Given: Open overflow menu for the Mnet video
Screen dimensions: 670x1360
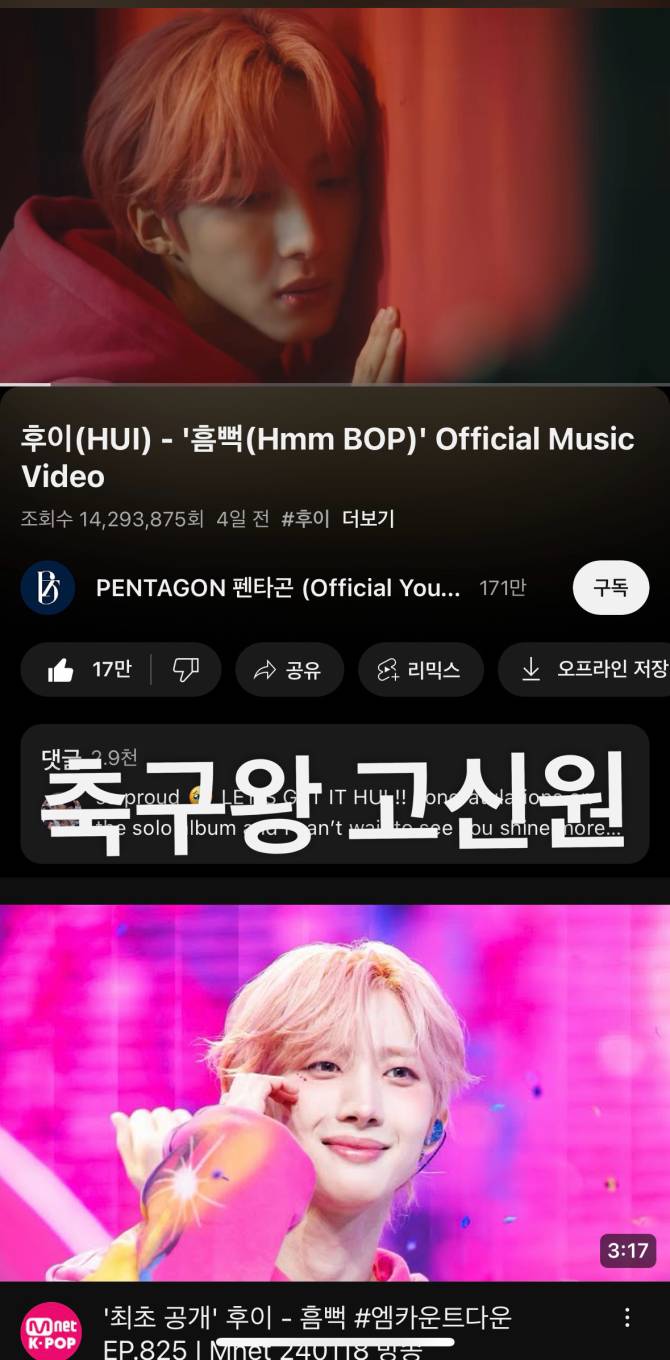Looking at the screenshot, I should 627,1317.
